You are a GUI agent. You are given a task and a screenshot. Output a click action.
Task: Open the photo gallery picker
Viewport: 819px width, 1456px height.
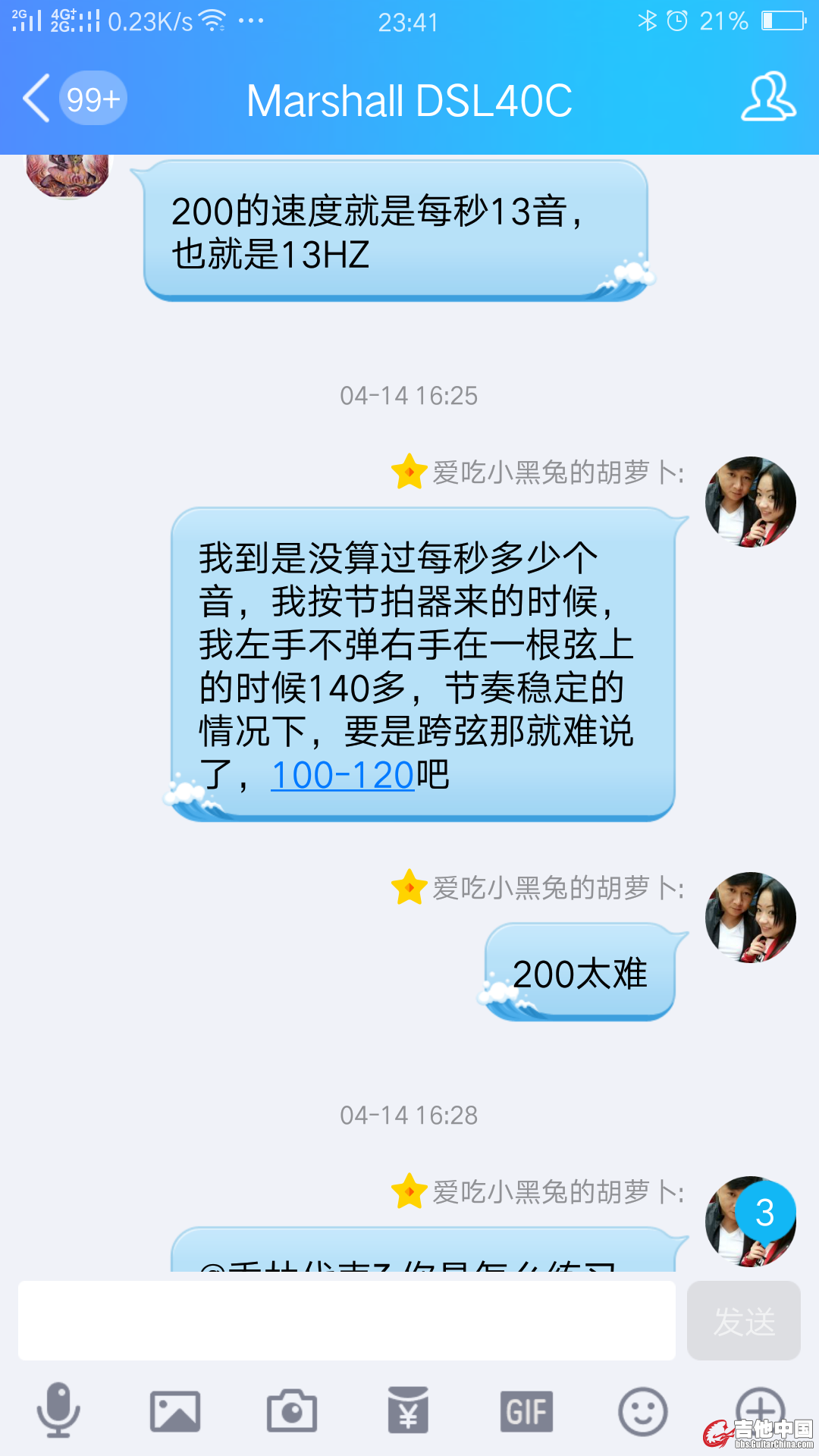[x=175, y=1410]
